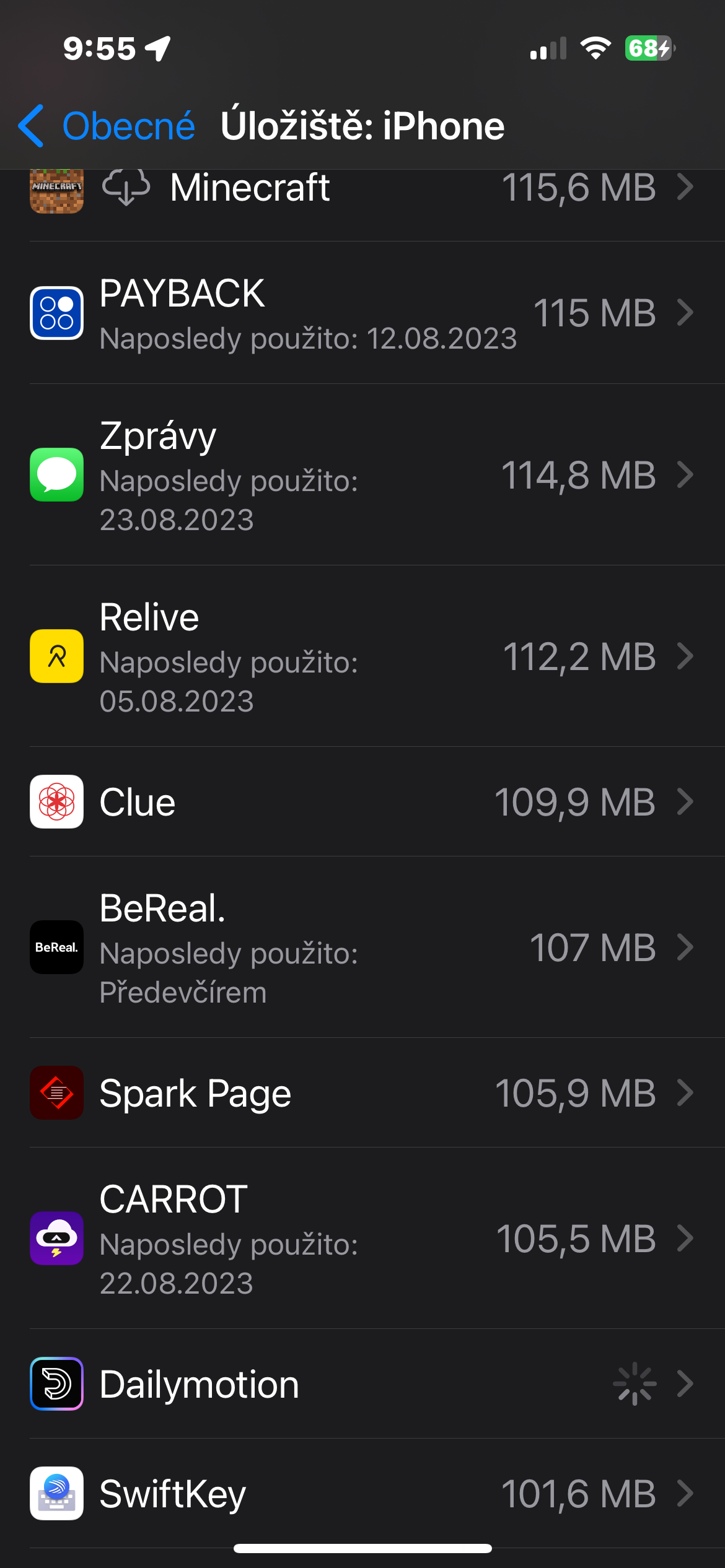The image size is (725, 1568).
Task: Open Minecraft storage details
Action: [x=362, y=188]
